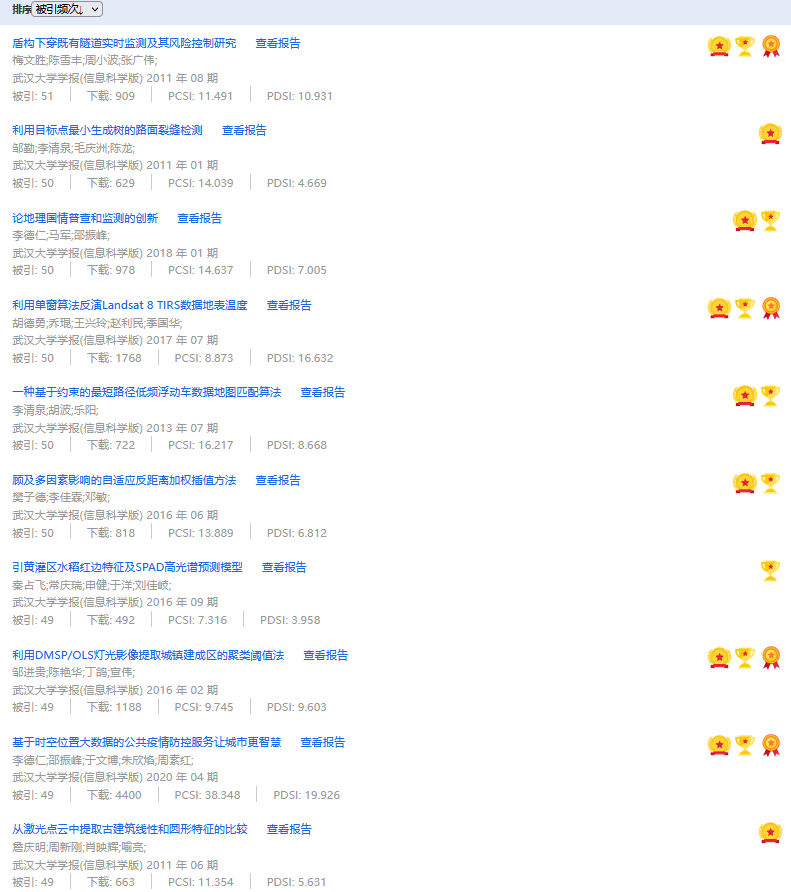The width and height of the screenshot is (791, 892).
Task: Open article 从激光点云中提取古建筑线性和圆形特征
Action: pyautogui.click(x=129, y=829)
